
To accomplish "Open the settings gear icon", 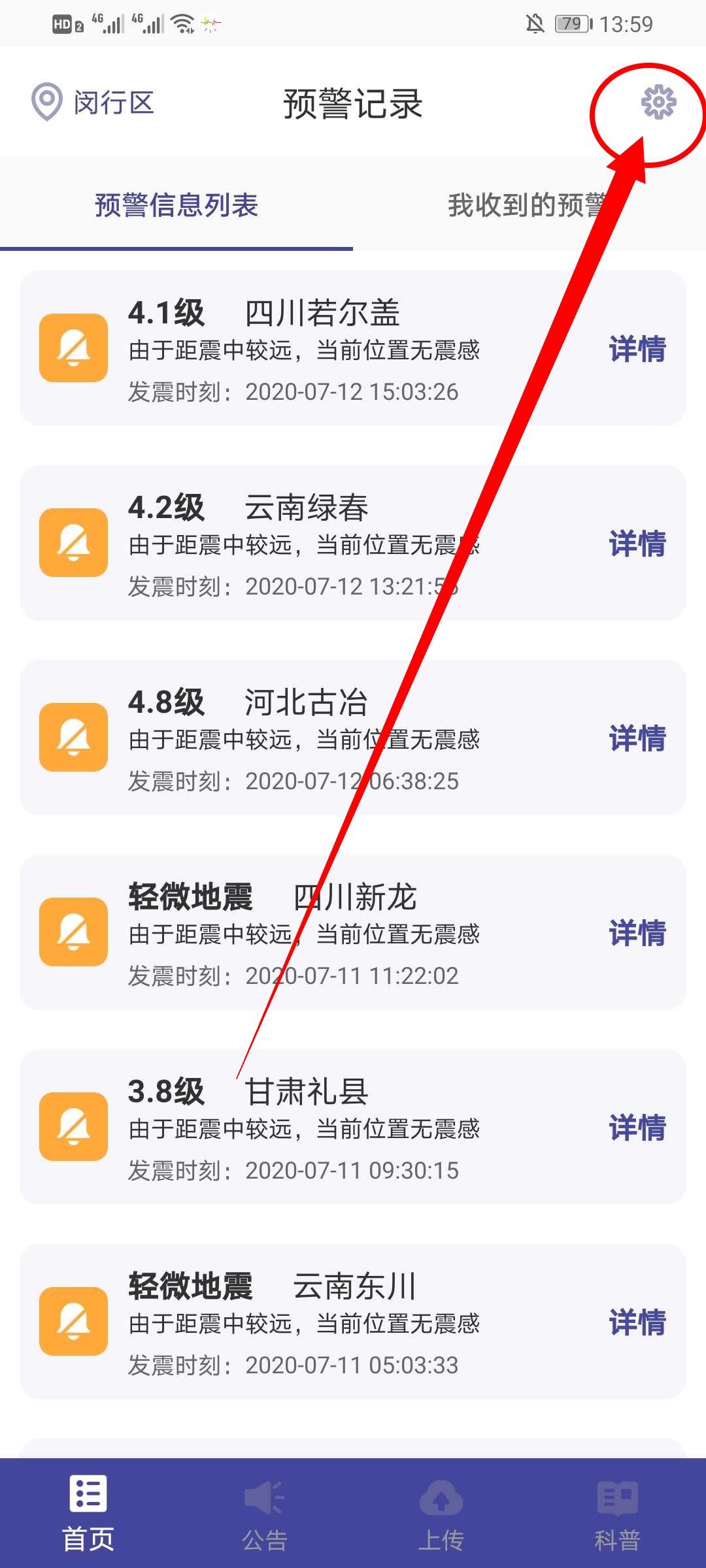I will (x=658, y=102).
